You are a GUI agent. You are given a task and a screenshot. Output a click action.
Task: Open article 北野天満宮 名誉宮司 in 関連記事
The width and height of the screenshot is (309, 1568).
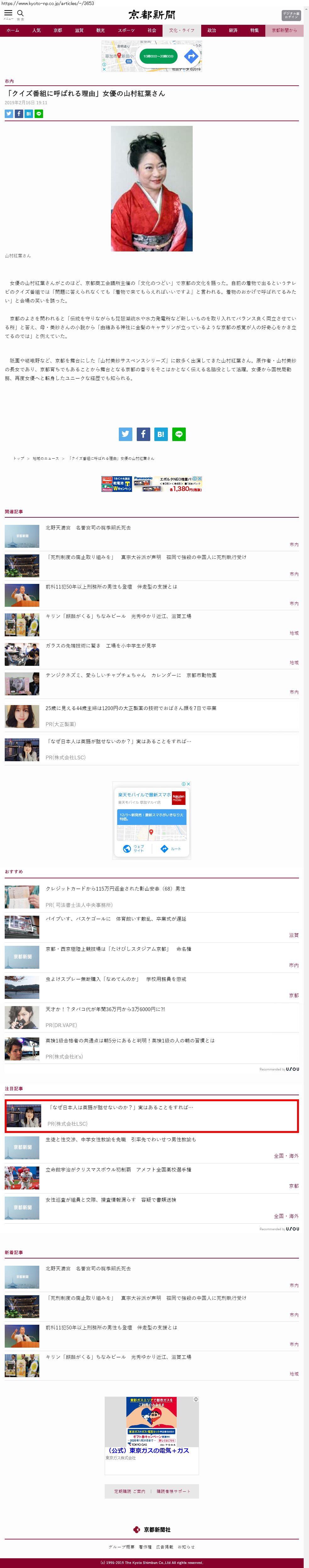pyautogui.click(x=88, y=527)
